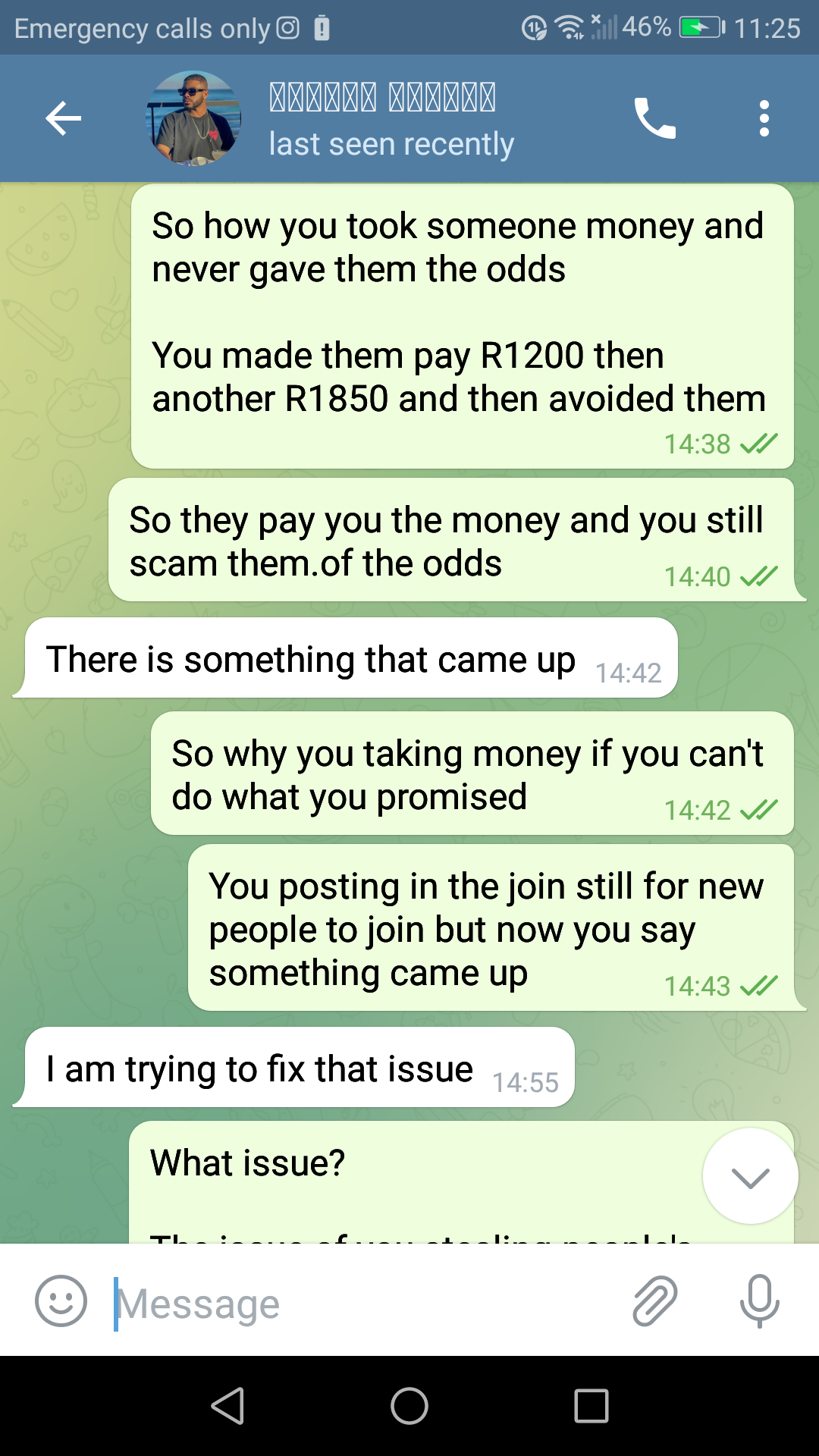Open the contact's profile photo
The height and width of the screenshot is (1456, 819).
tap(194, 118)
